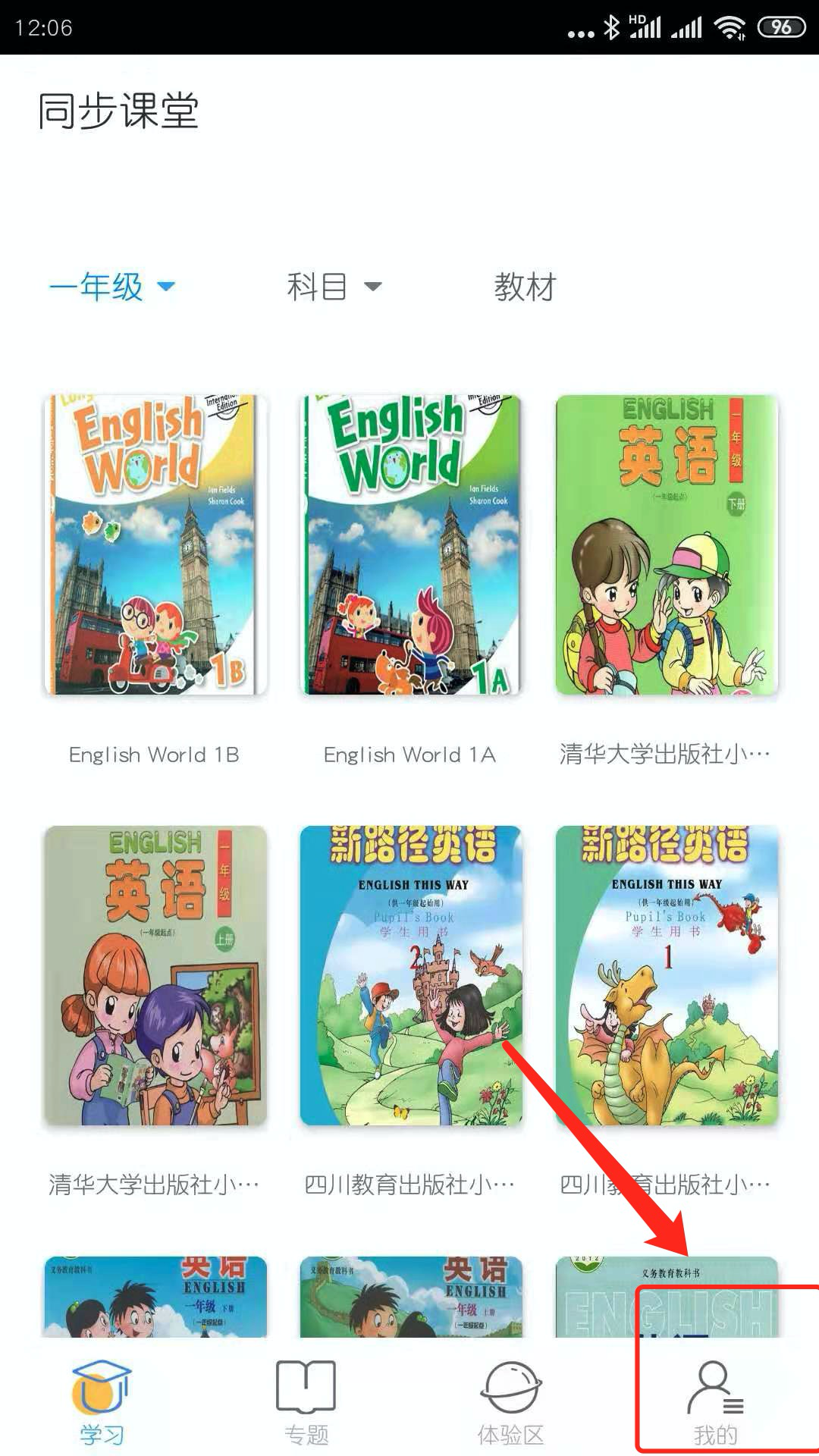The image size is (819, 1456).
Task: Open the 科目 subject dropdown
Action: pyautogui.click(x=334, y=287)
